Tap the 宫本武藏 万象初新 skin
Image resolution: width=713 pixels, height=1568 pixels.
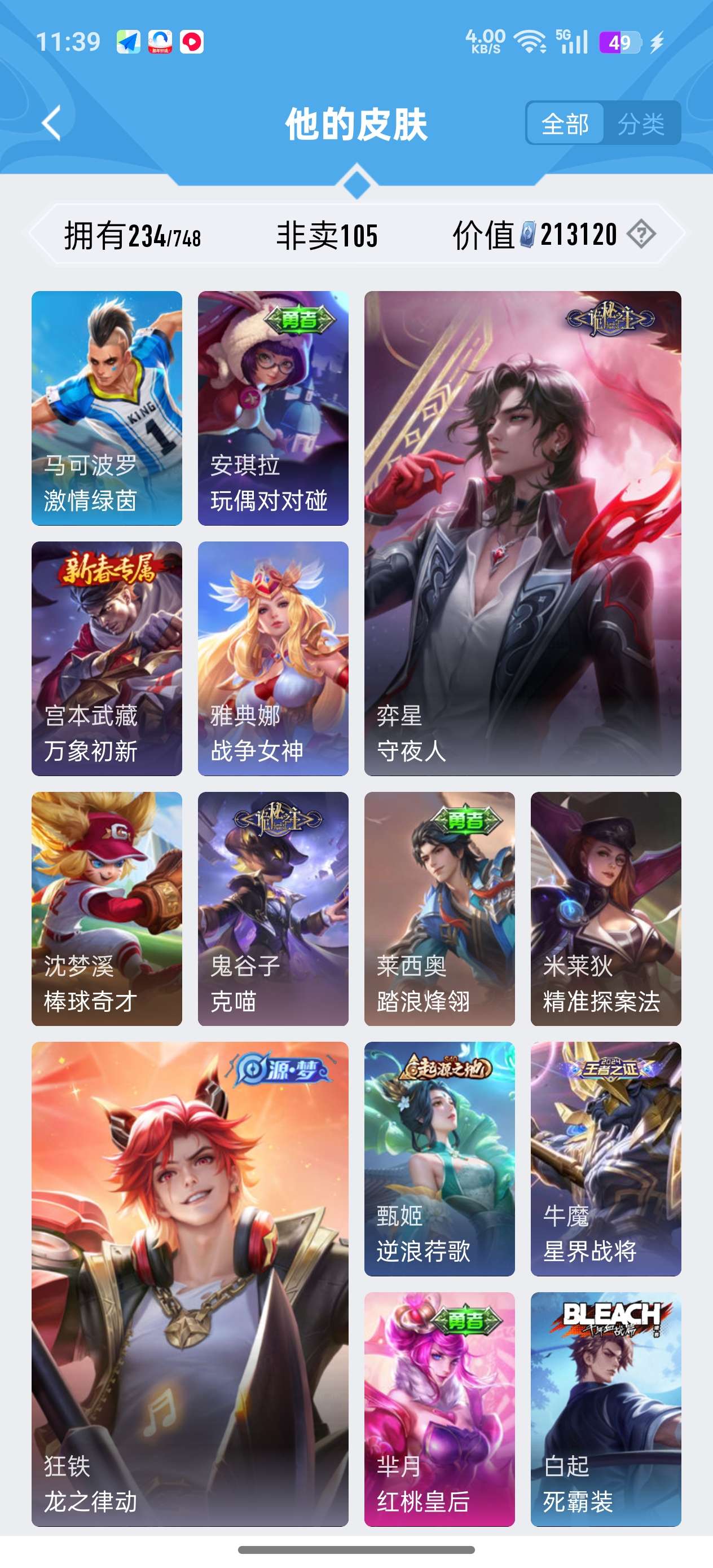(x=107, y=659)
